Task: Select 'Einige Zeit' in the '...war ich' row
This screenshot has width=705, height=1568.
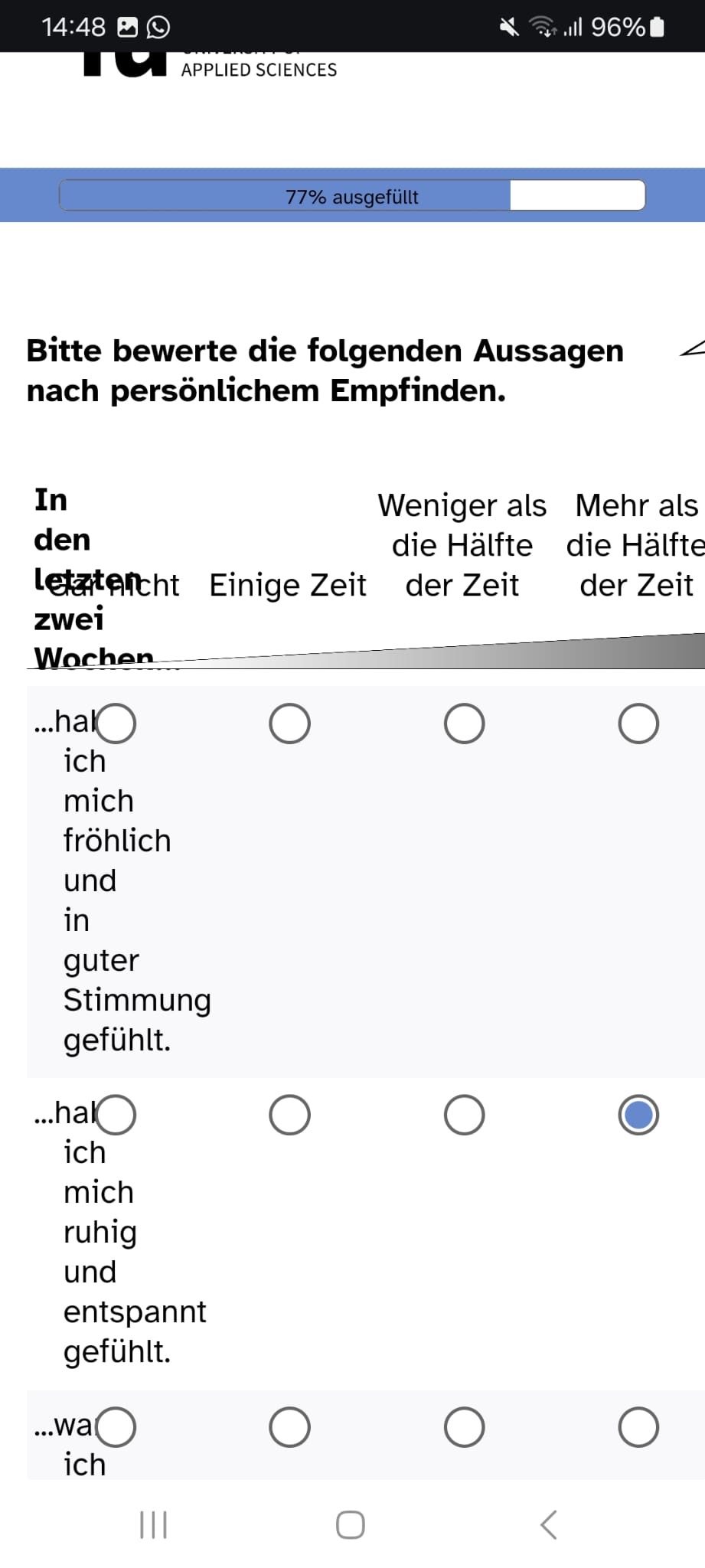Action: [289, 1427]
